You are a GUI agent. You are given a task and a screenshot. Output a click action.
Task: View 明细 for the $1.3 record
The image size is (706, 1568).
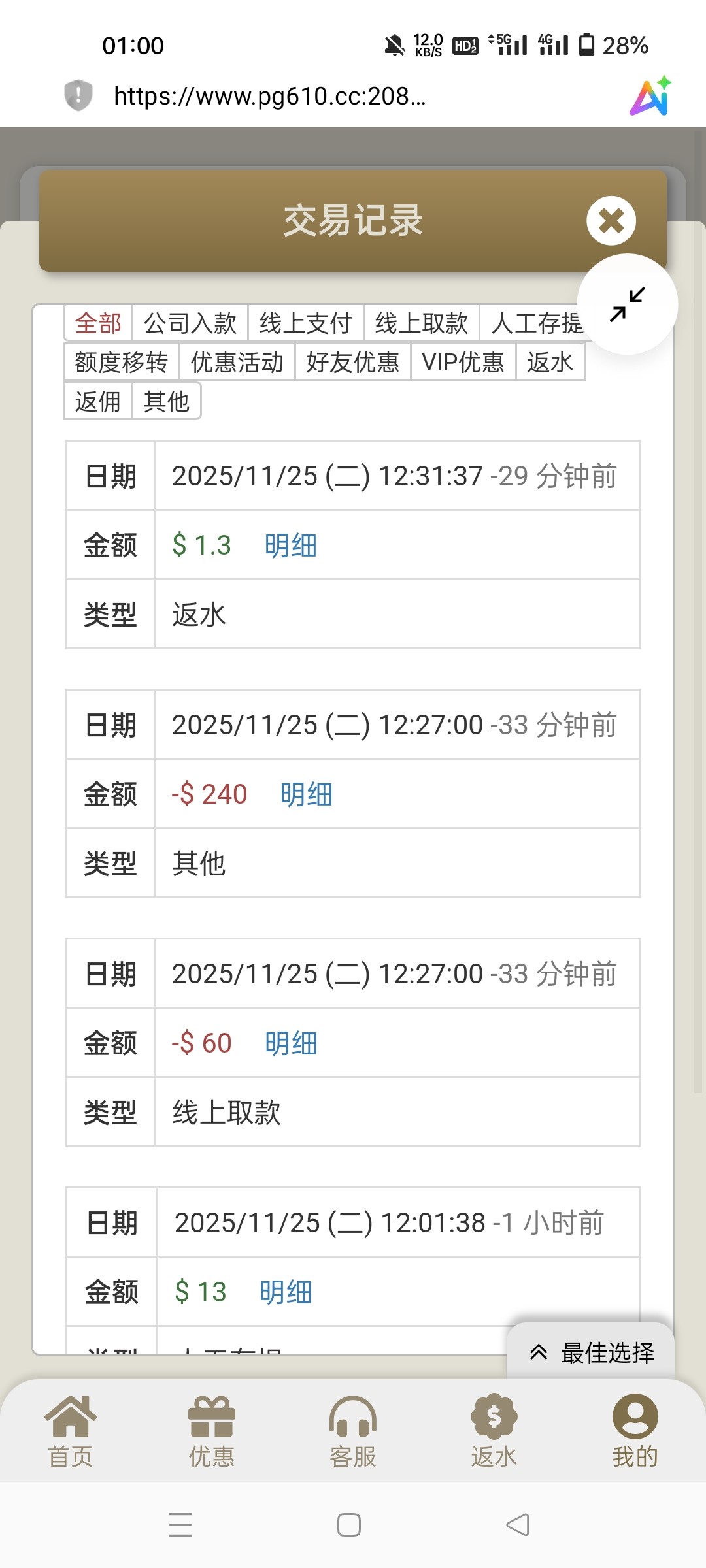pos(290,545)
